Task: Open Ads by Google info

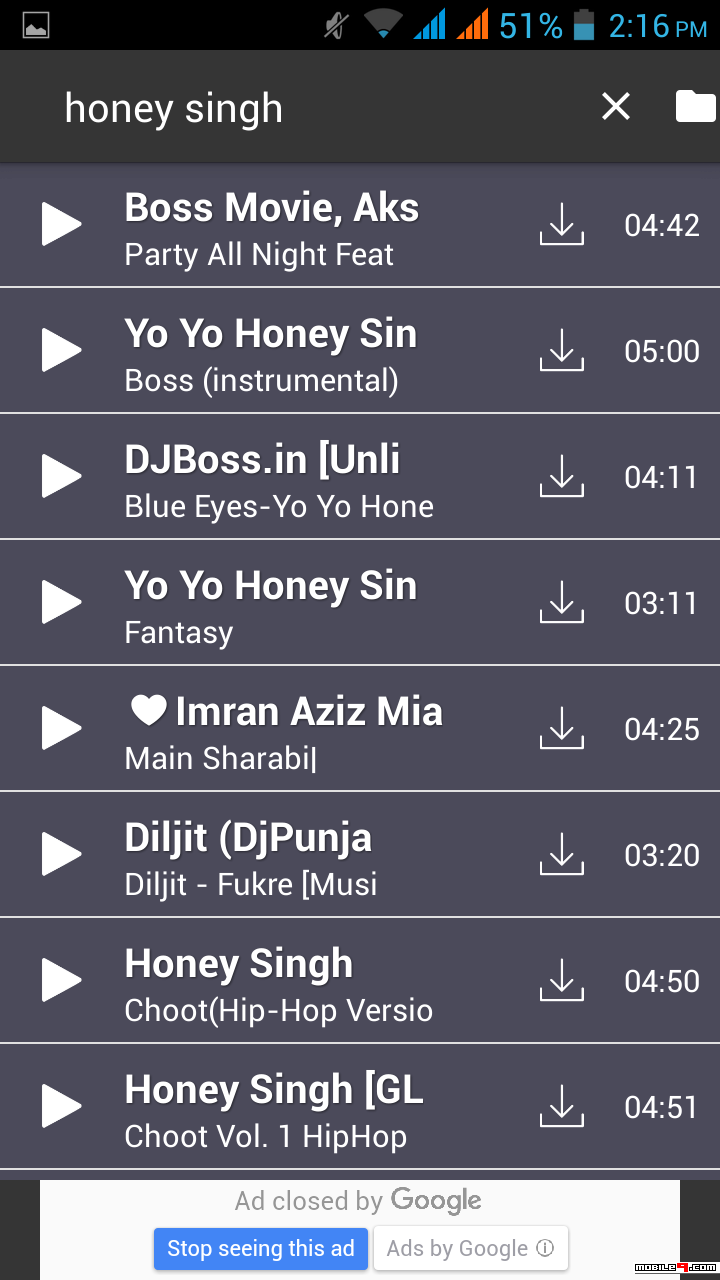Action: pos(470,1249)
